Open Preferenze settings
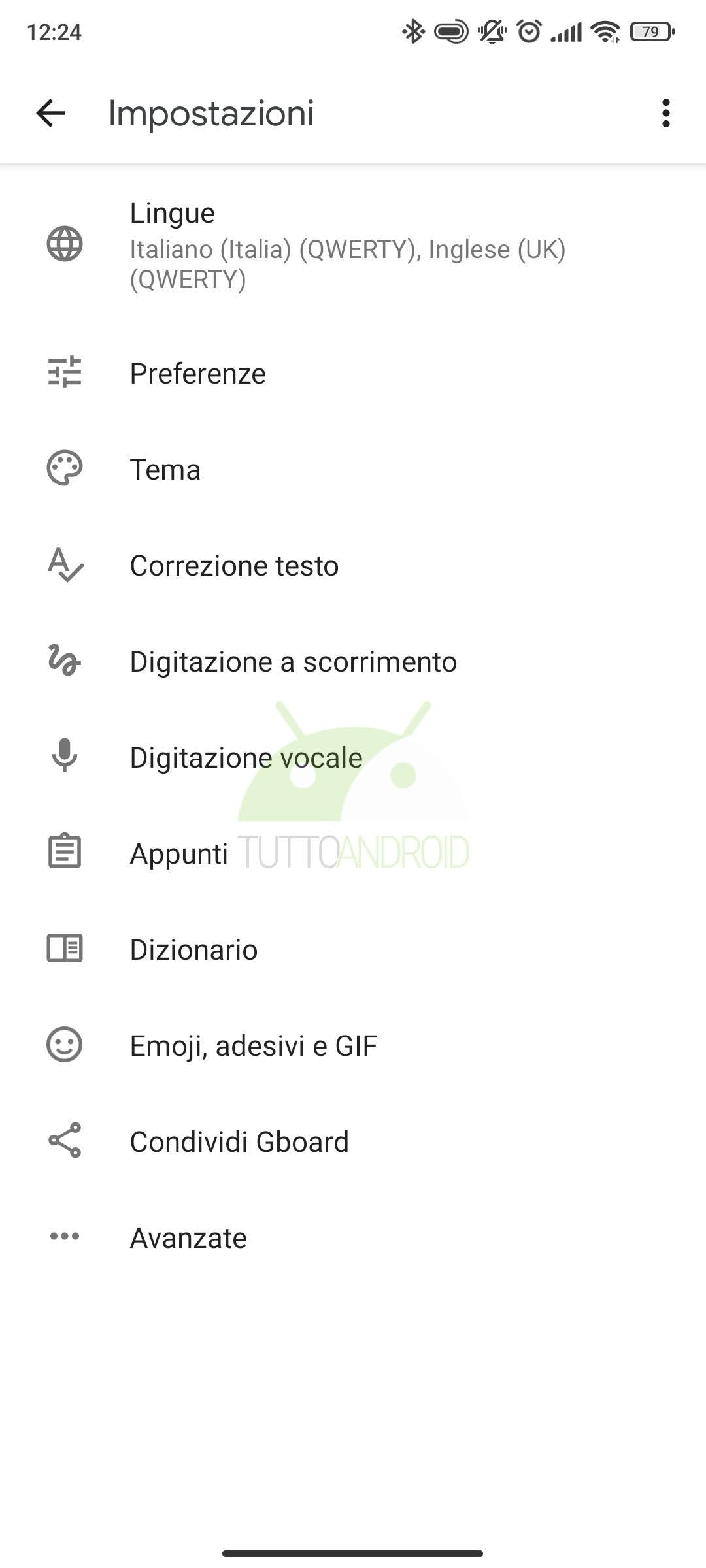This screenshot has height=1568, width=706. 197,374
